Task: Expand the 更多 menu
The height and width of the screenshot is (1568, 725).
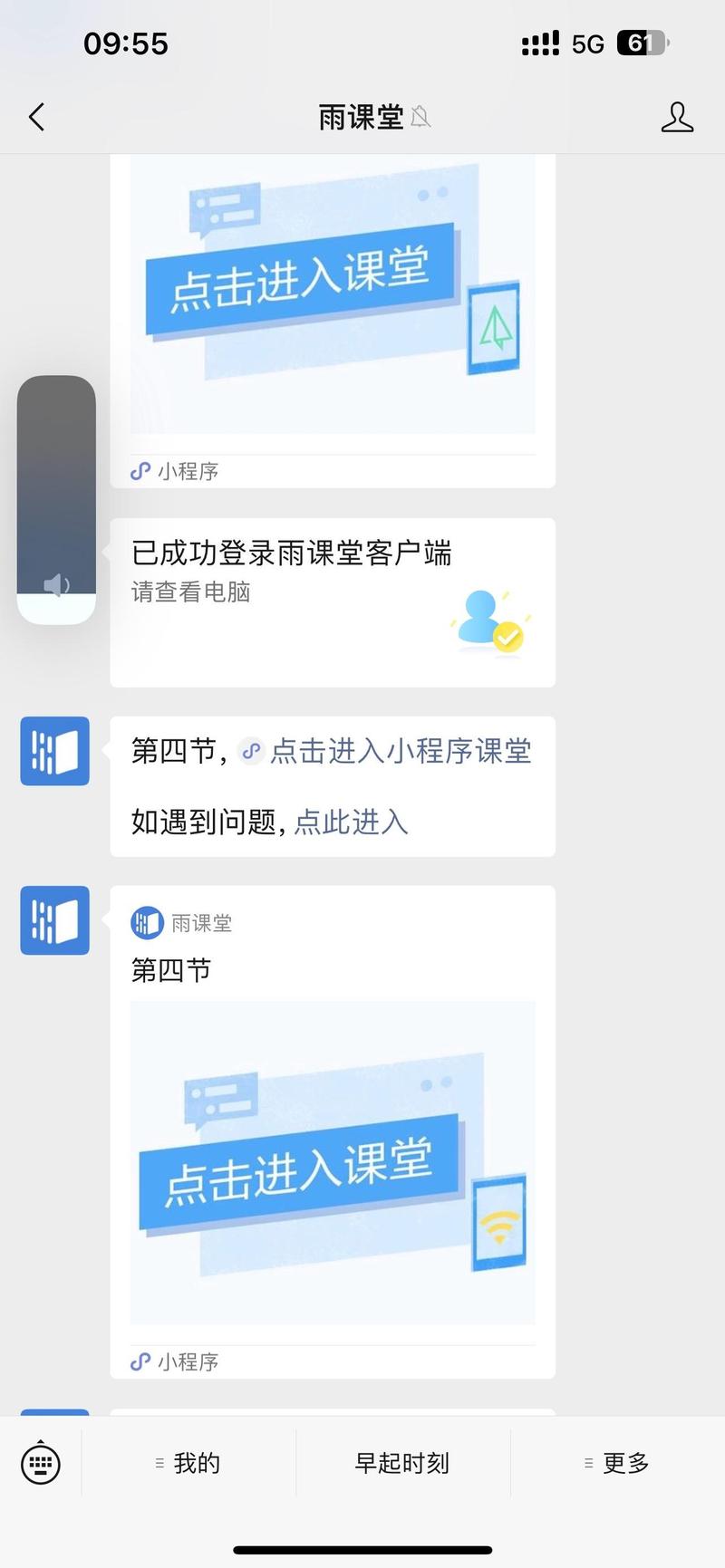Action: point(617,1463)
